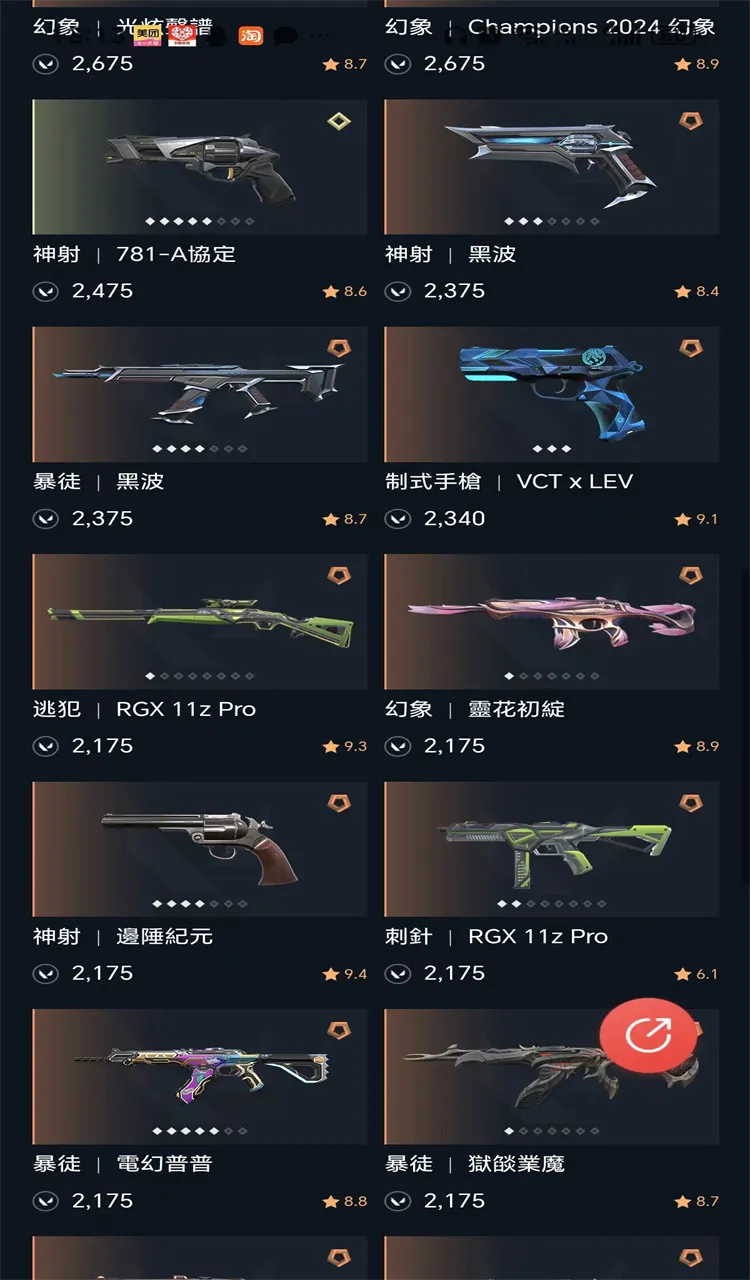
Task: Open the 暴徒 電幻普普 skin card
Action: coord(199,1075)
